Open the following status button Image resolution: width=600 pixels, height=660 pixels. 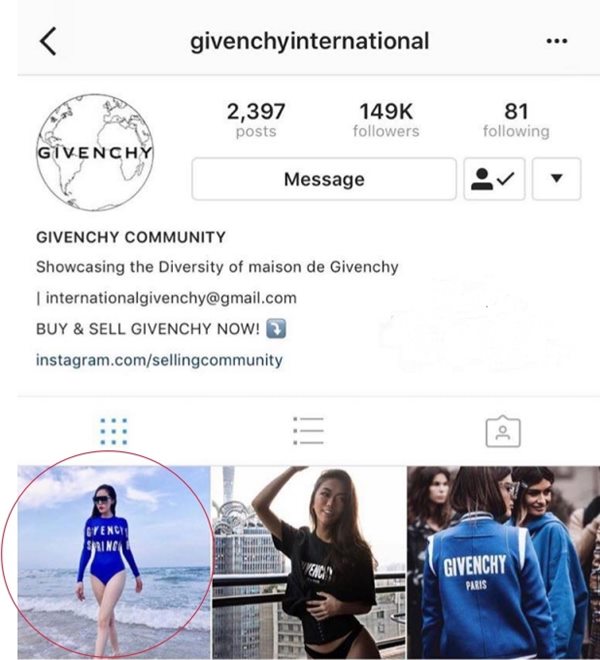(494, 180)
